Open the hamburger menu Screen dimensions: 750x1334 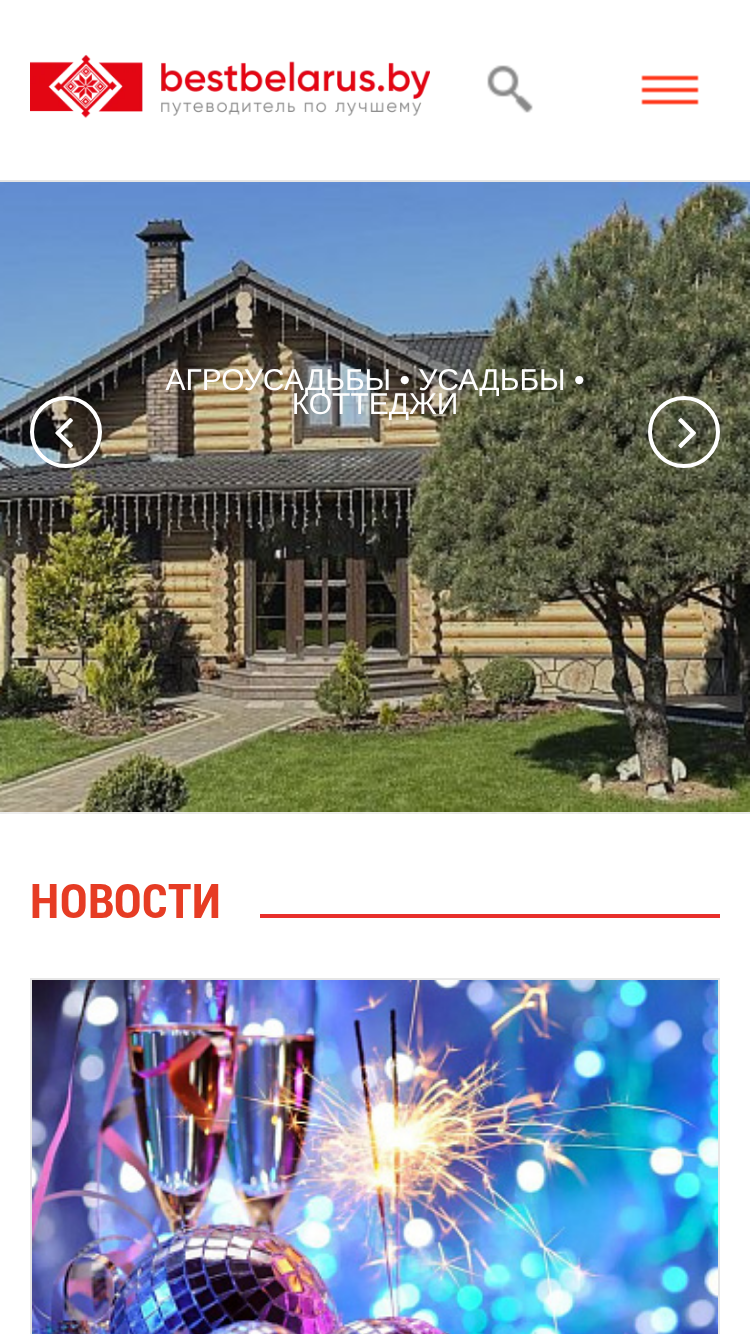[670, 90]
